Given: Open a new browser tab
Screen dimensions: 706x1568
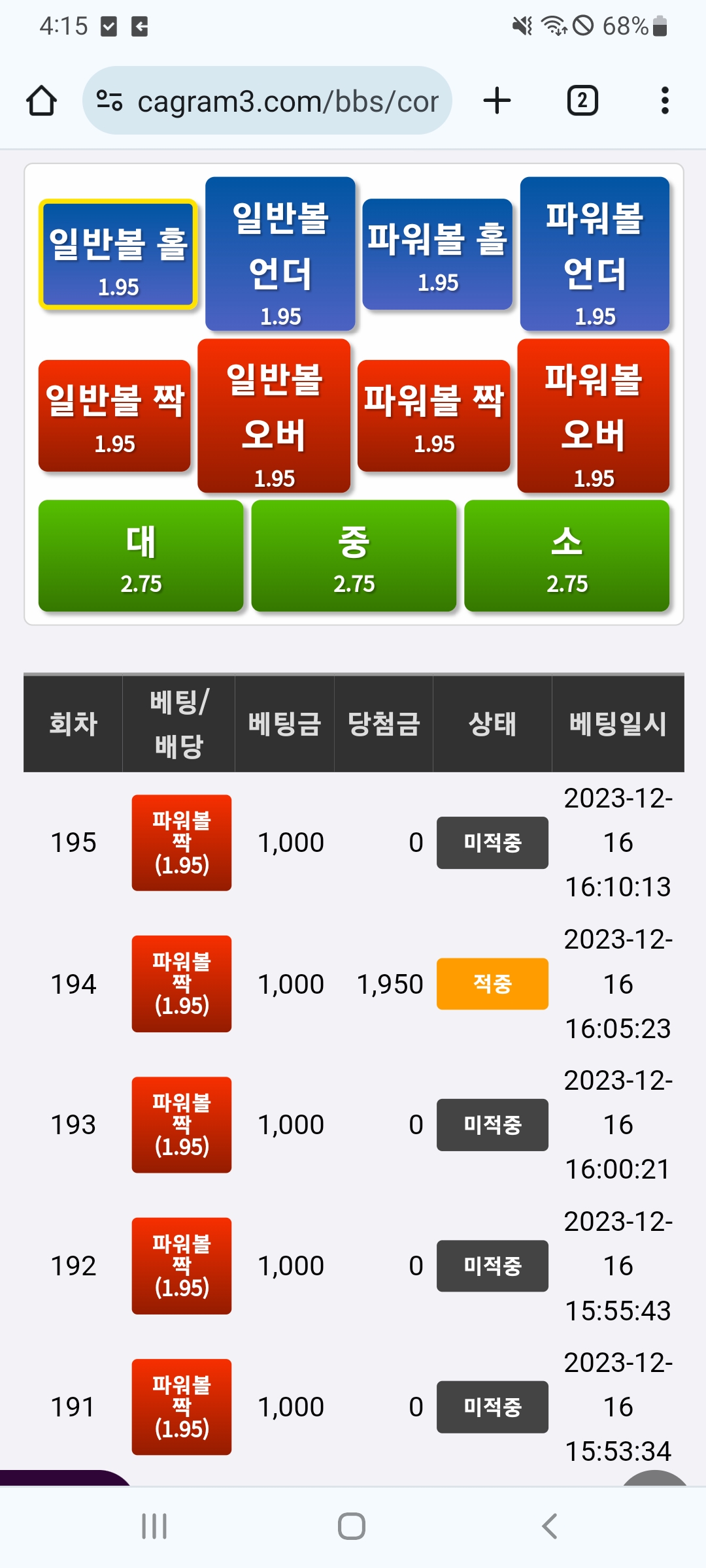Looking at the screenshot, I should pos(497,101).
